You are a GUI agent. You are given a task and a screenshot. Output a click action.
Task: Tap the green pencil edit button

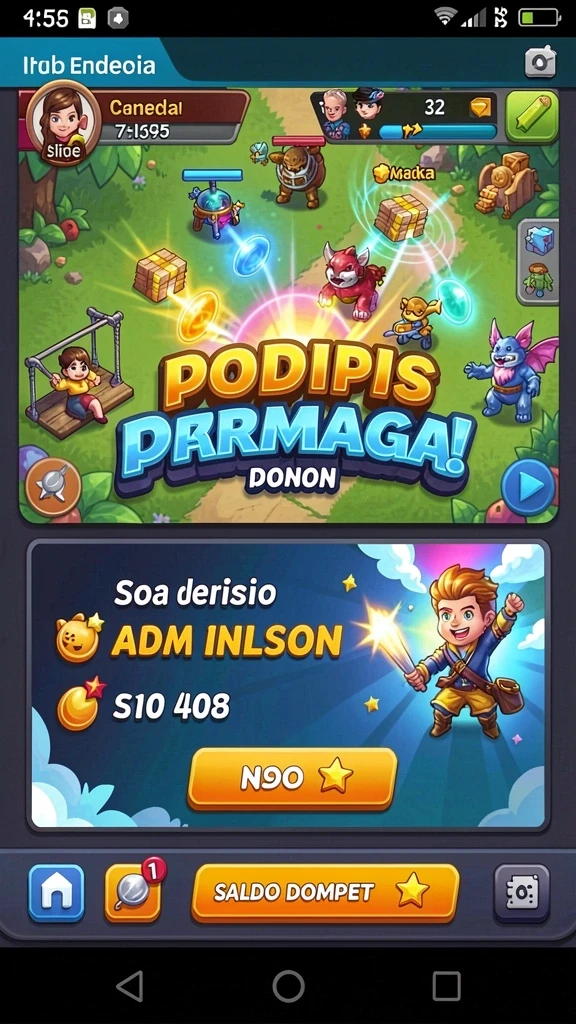point(532,117)
